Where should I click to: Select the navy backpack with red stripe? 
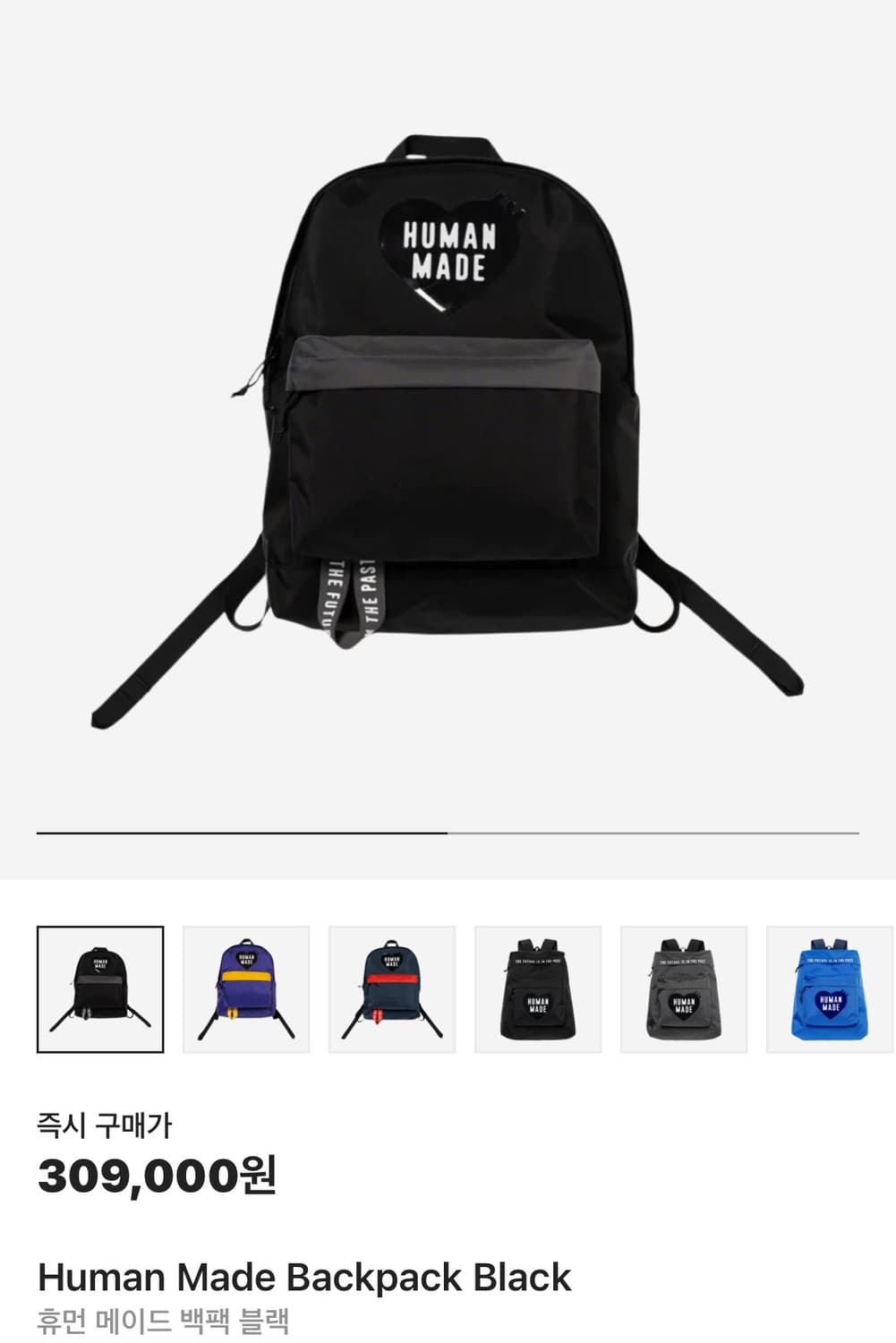pyautogui.click(x=392, y=989)
